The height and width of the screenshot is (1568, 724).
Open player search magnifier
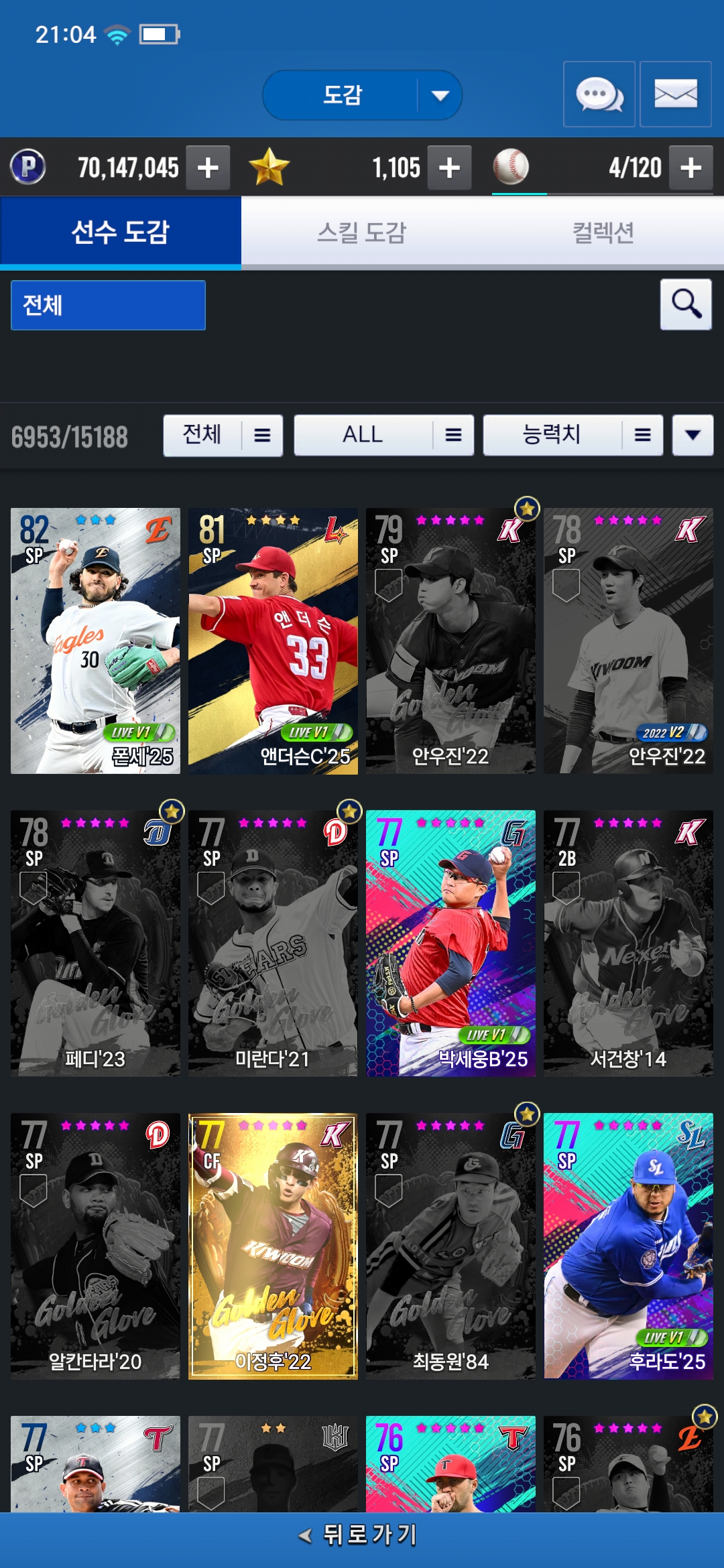[x=686, y=304]
